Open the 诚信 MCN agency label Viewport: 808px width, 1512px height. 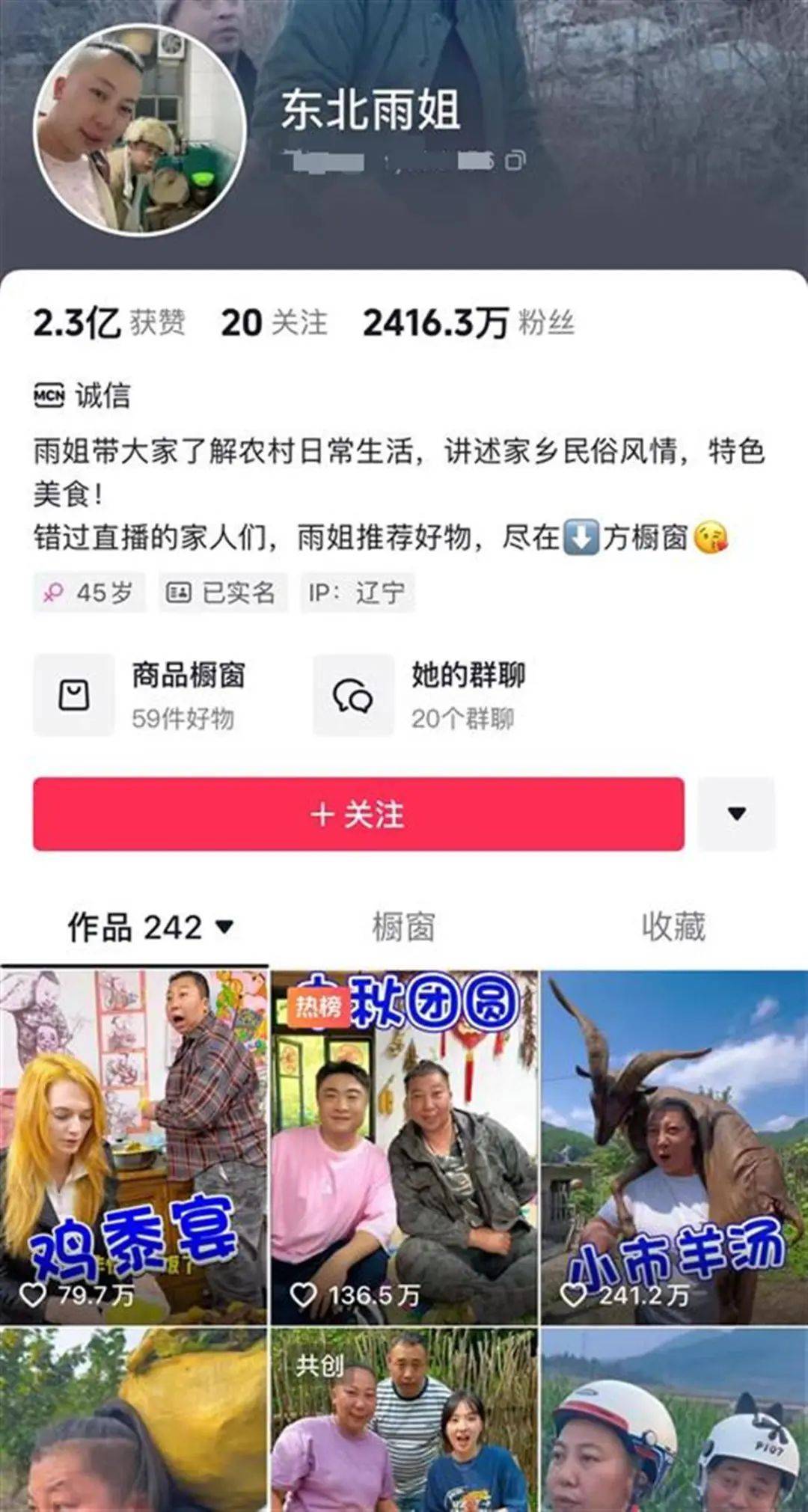[x=82, y=395]
